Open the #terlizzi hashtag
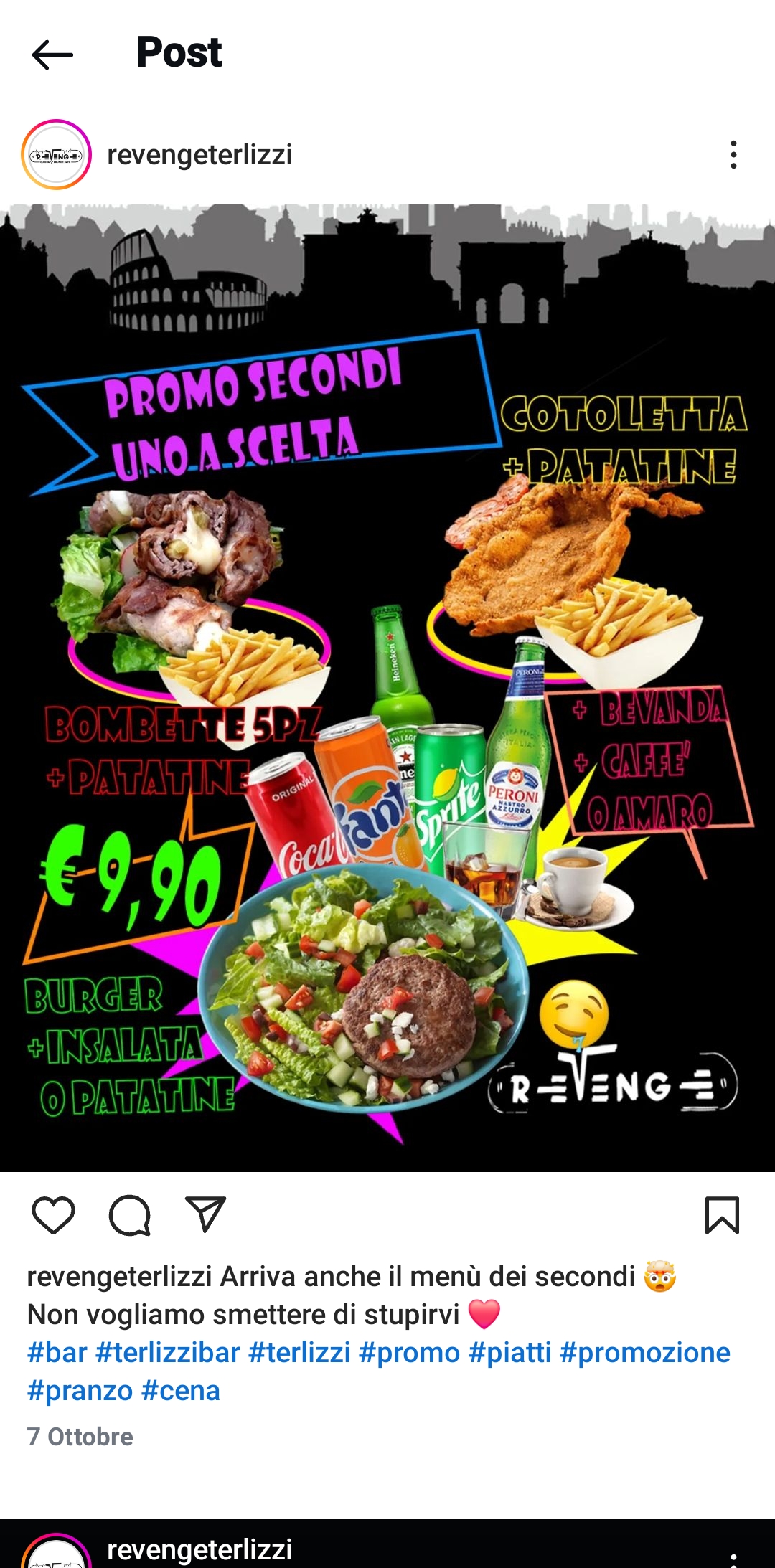The height and width of the screenshot is (1568, 775). (299, 1353)
